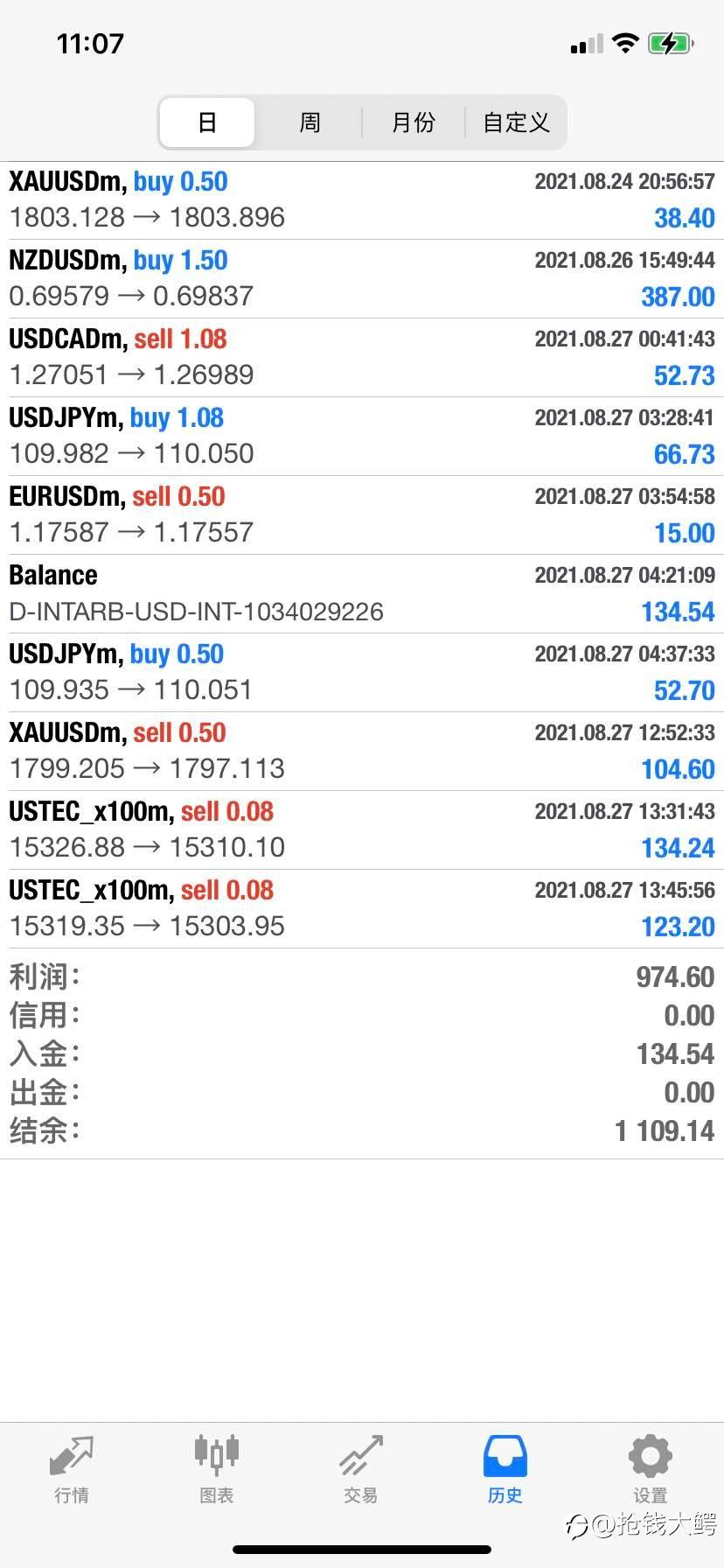
Task: Switch to the 交易 trade tab
Action: coord(360,1471)
